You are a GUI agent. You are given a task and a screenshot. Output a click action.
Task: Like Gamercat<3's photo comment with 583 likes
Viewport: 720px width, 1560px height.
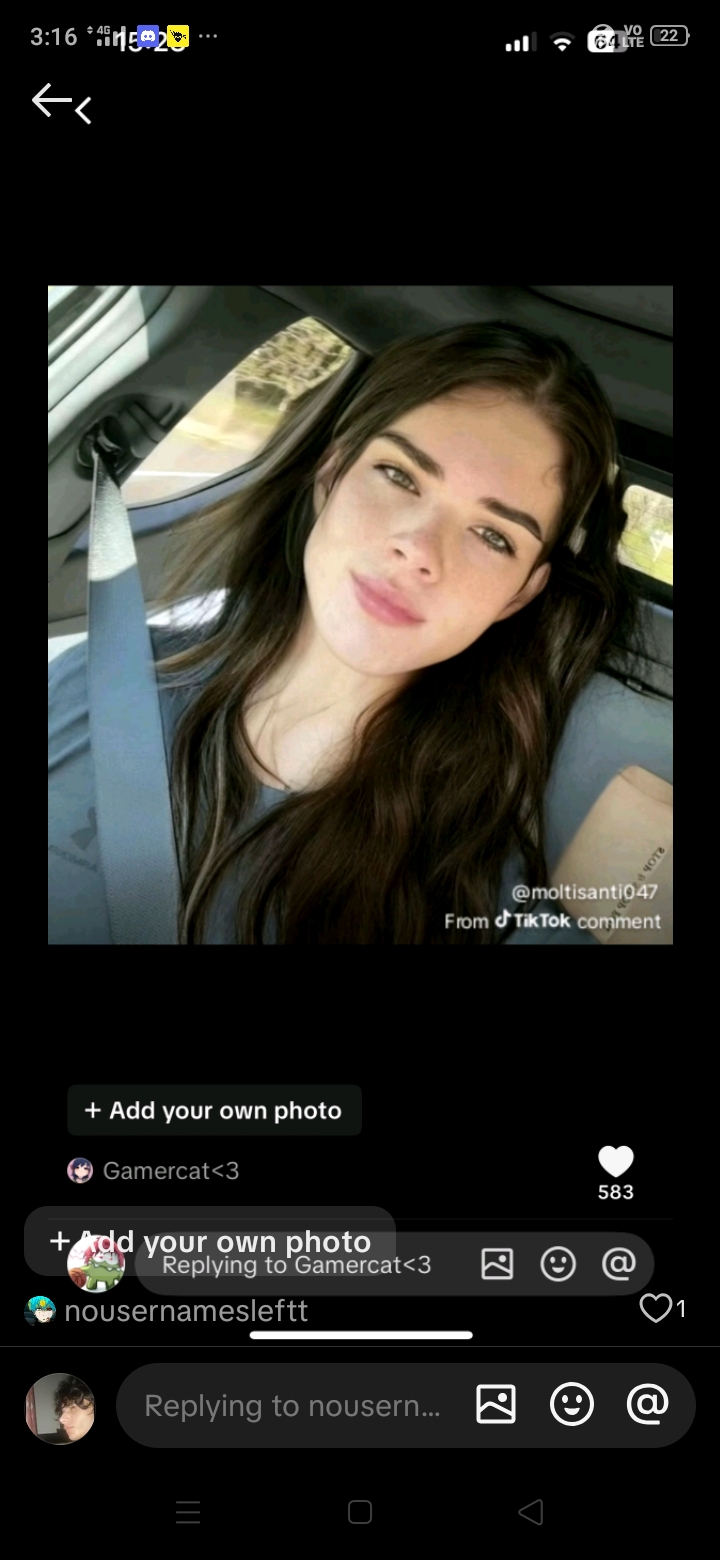pos(615,1162)
